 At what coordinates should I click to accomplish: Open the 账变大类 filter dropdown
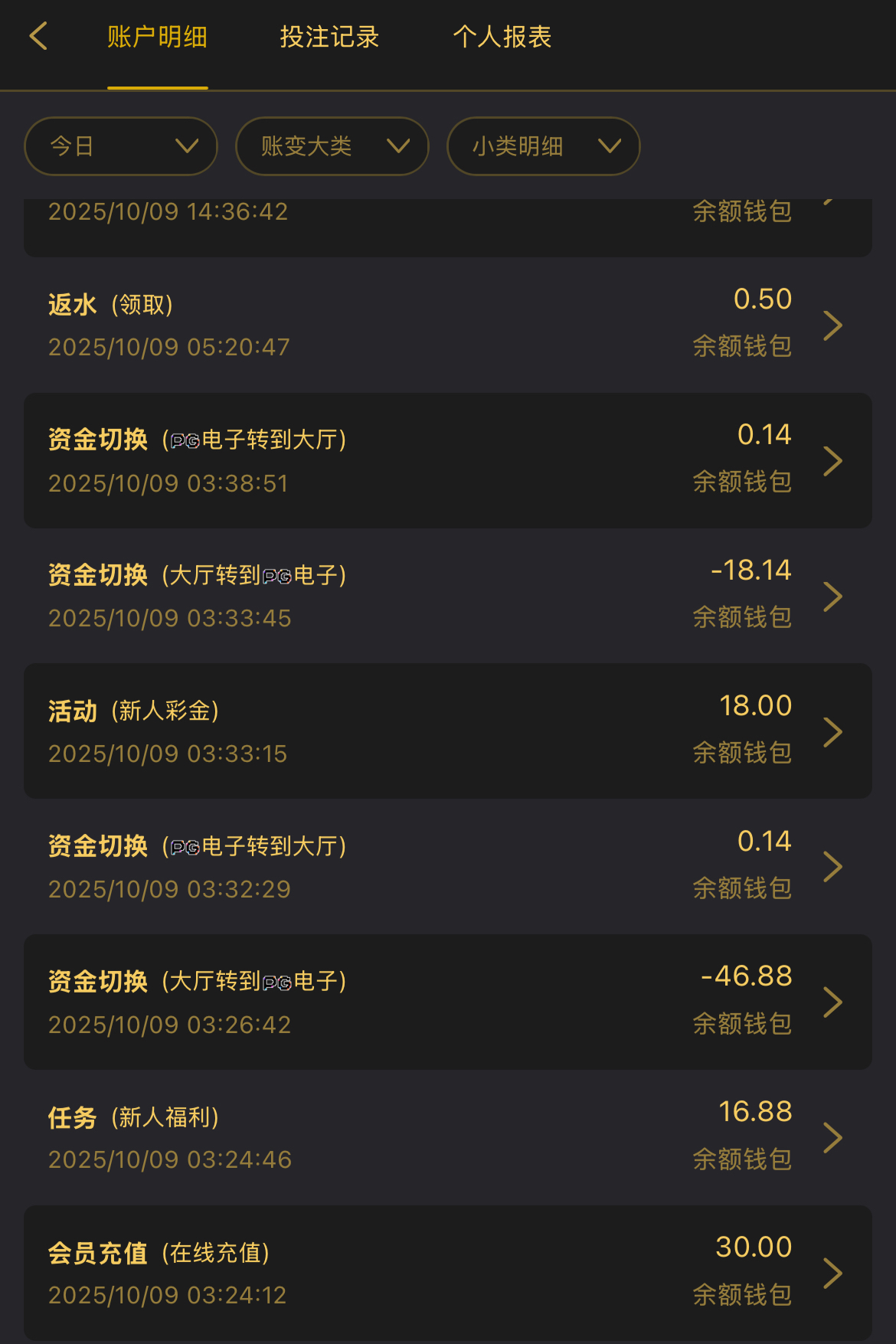point(332,146)
